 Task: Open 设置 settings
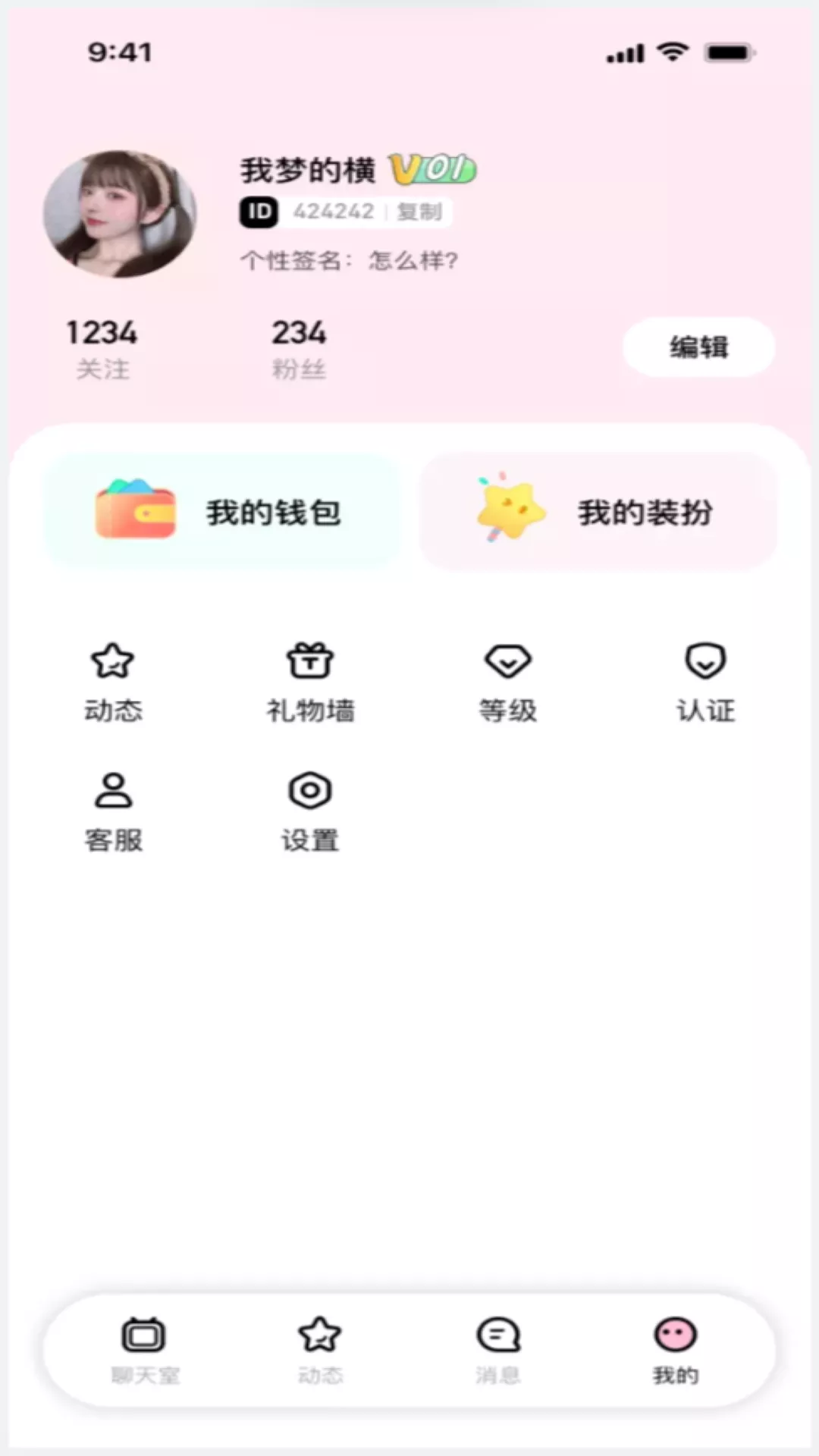click(x=309, y=790)
